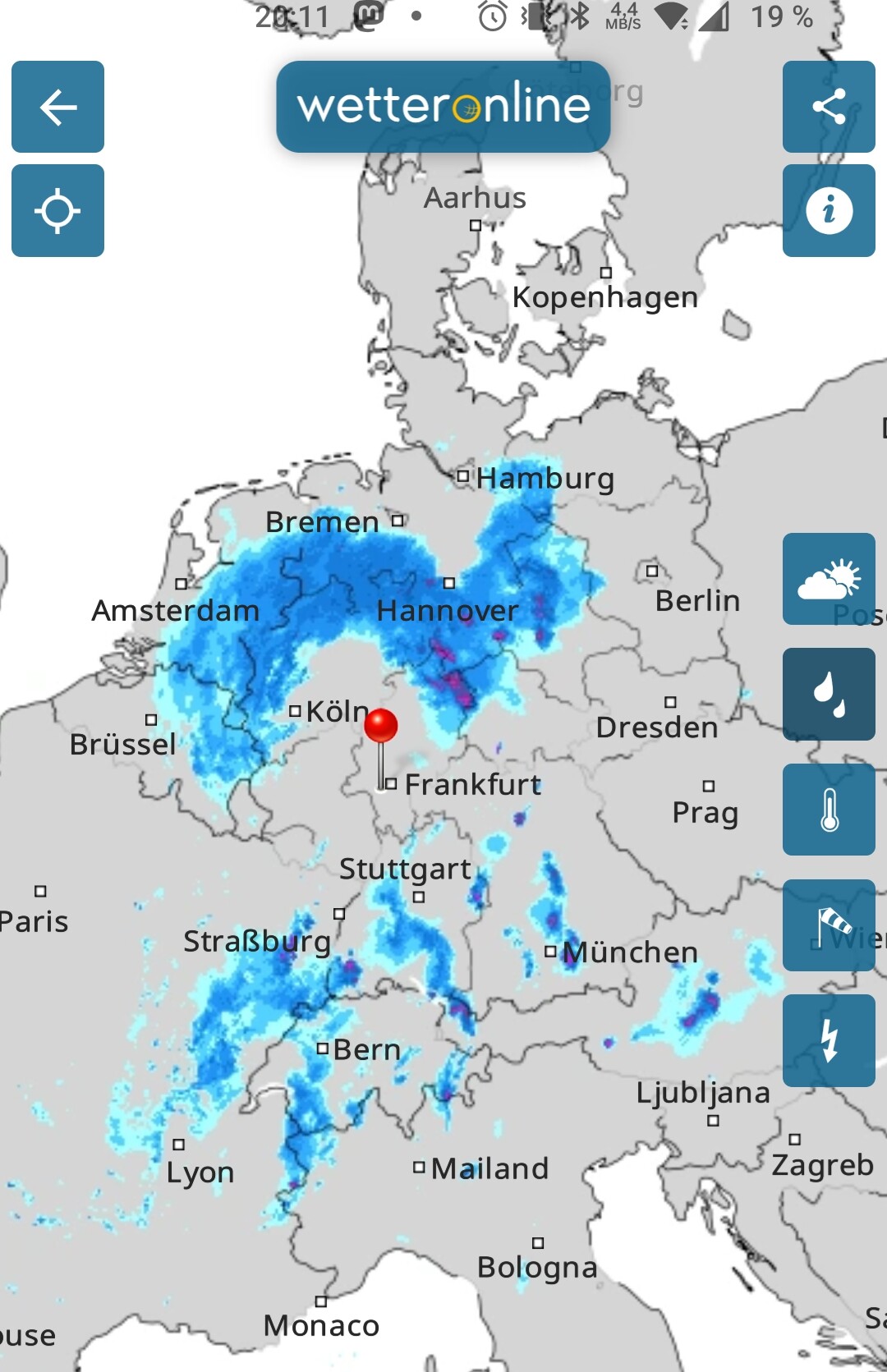Screen dimensions: 887x1372
Task: Select the rain drops precipitation layer
Action: point(829,694)
